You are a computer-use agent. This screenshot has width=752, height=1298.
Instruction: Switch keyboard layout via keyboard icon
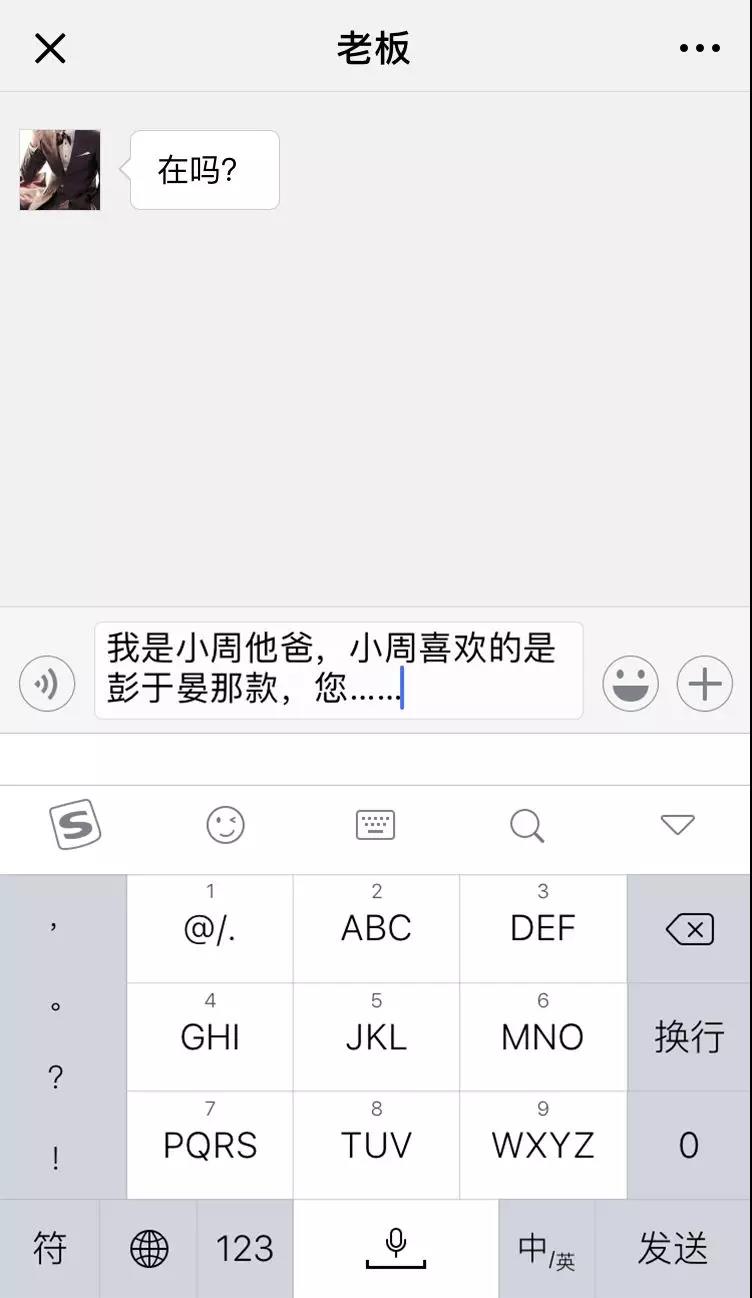[x=375, y=825]
